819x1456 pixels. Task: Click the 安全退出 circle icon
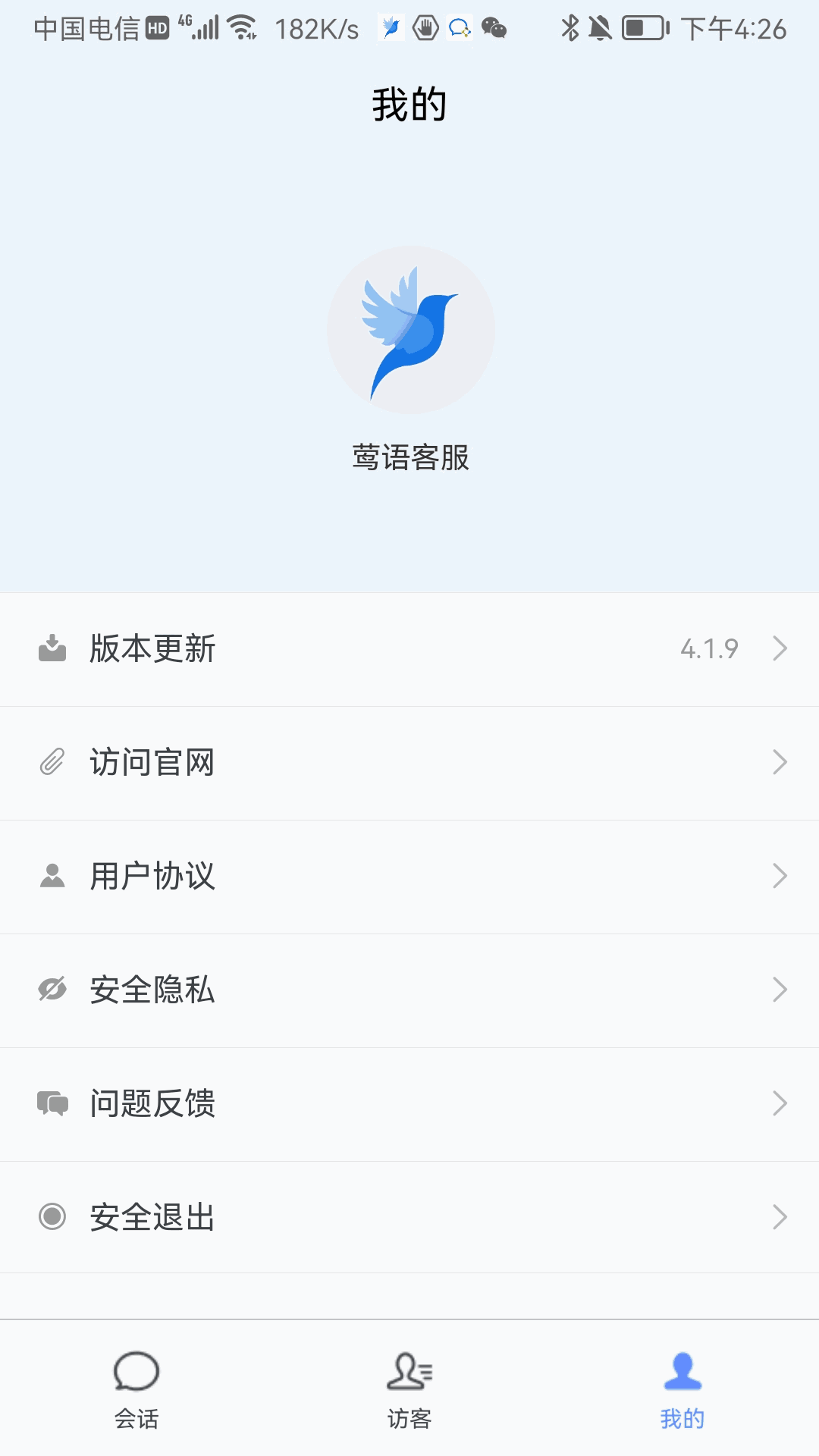tap(51, 1218)
